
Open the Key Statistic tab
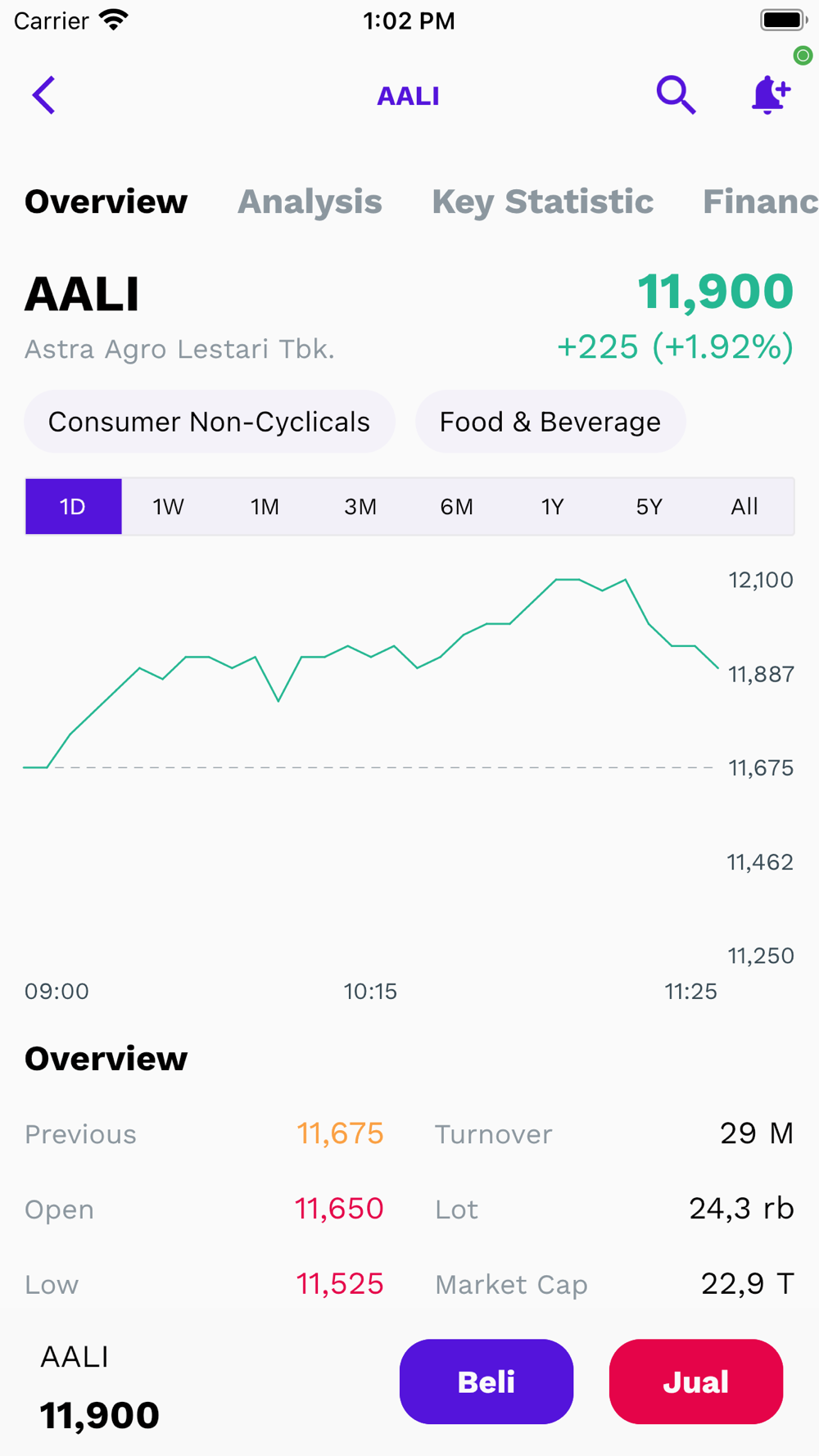542,201
